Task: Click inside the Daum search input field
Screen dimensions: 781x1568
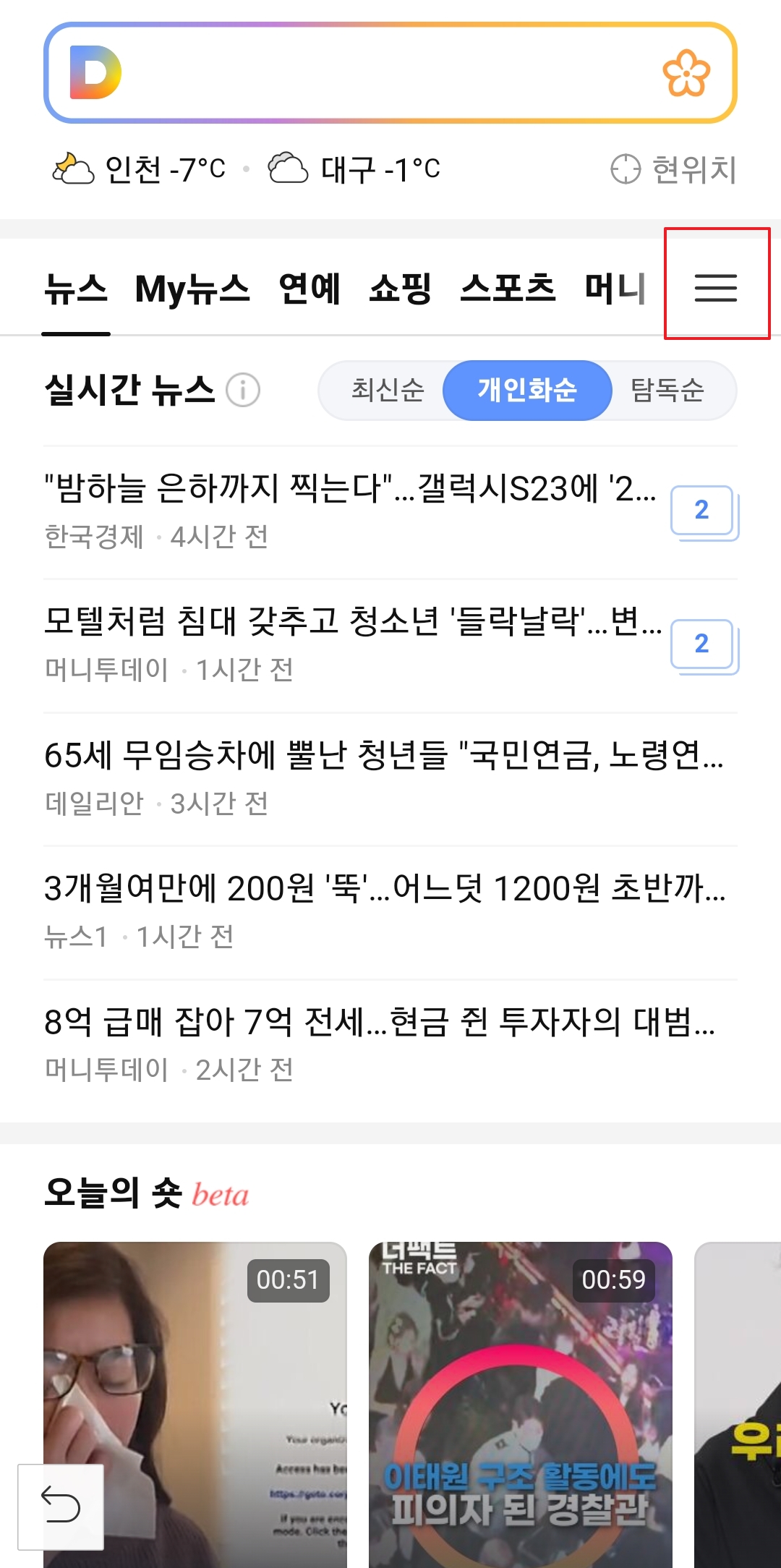Action: pos(390,72)
